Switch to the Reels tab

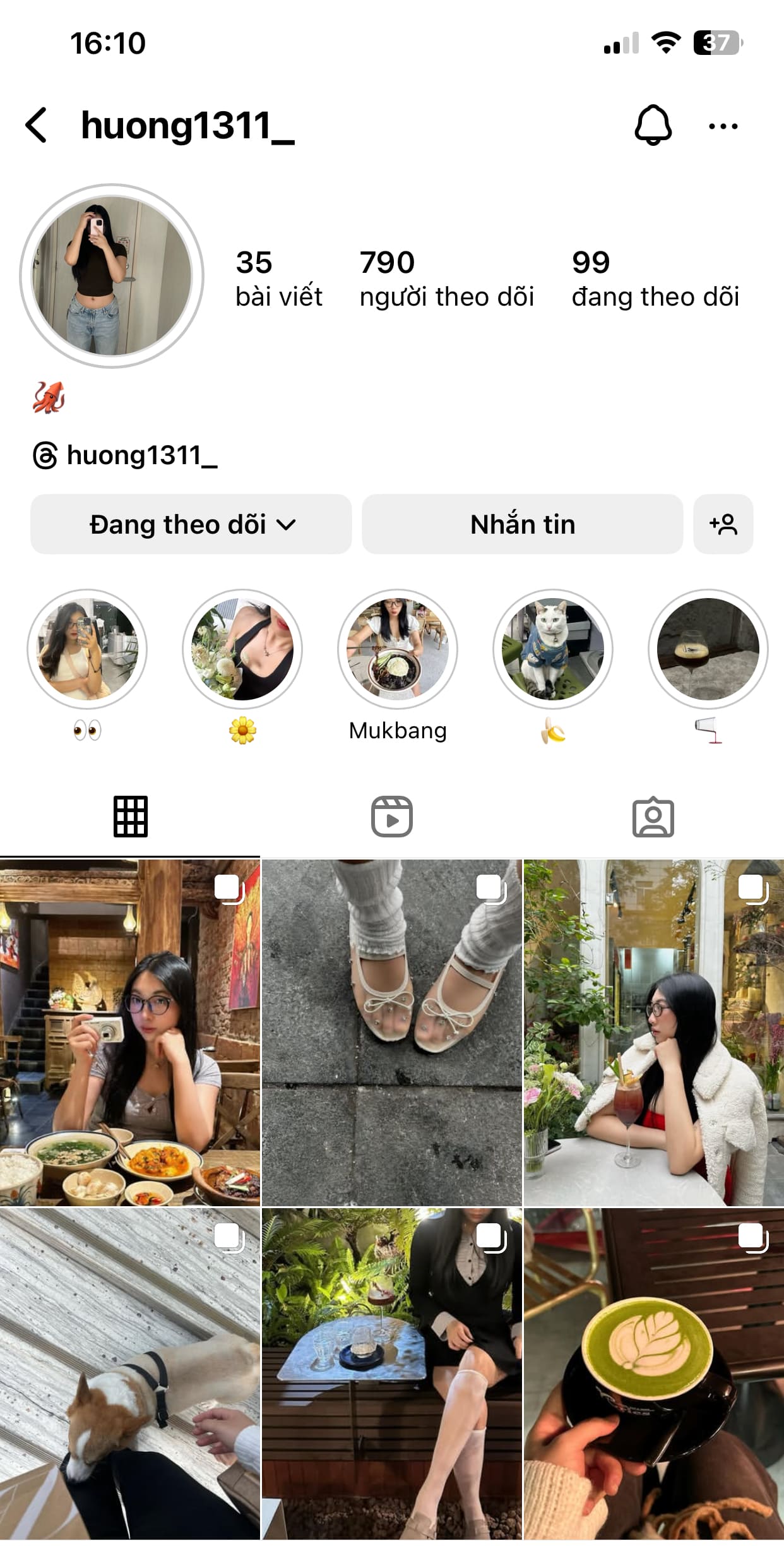(391, 817)
